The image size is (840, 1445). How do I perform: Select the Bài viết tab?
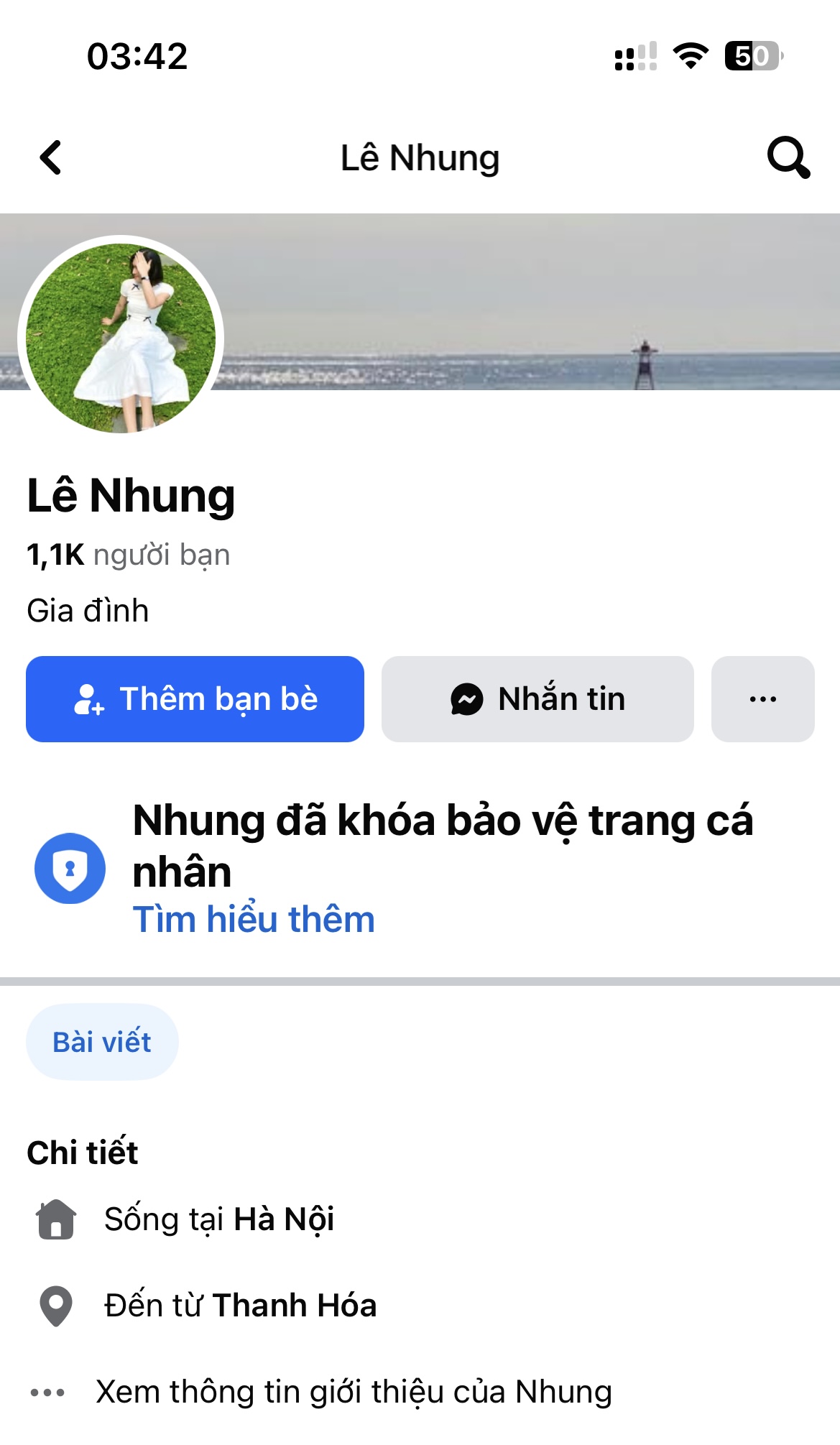point(102,1042)
